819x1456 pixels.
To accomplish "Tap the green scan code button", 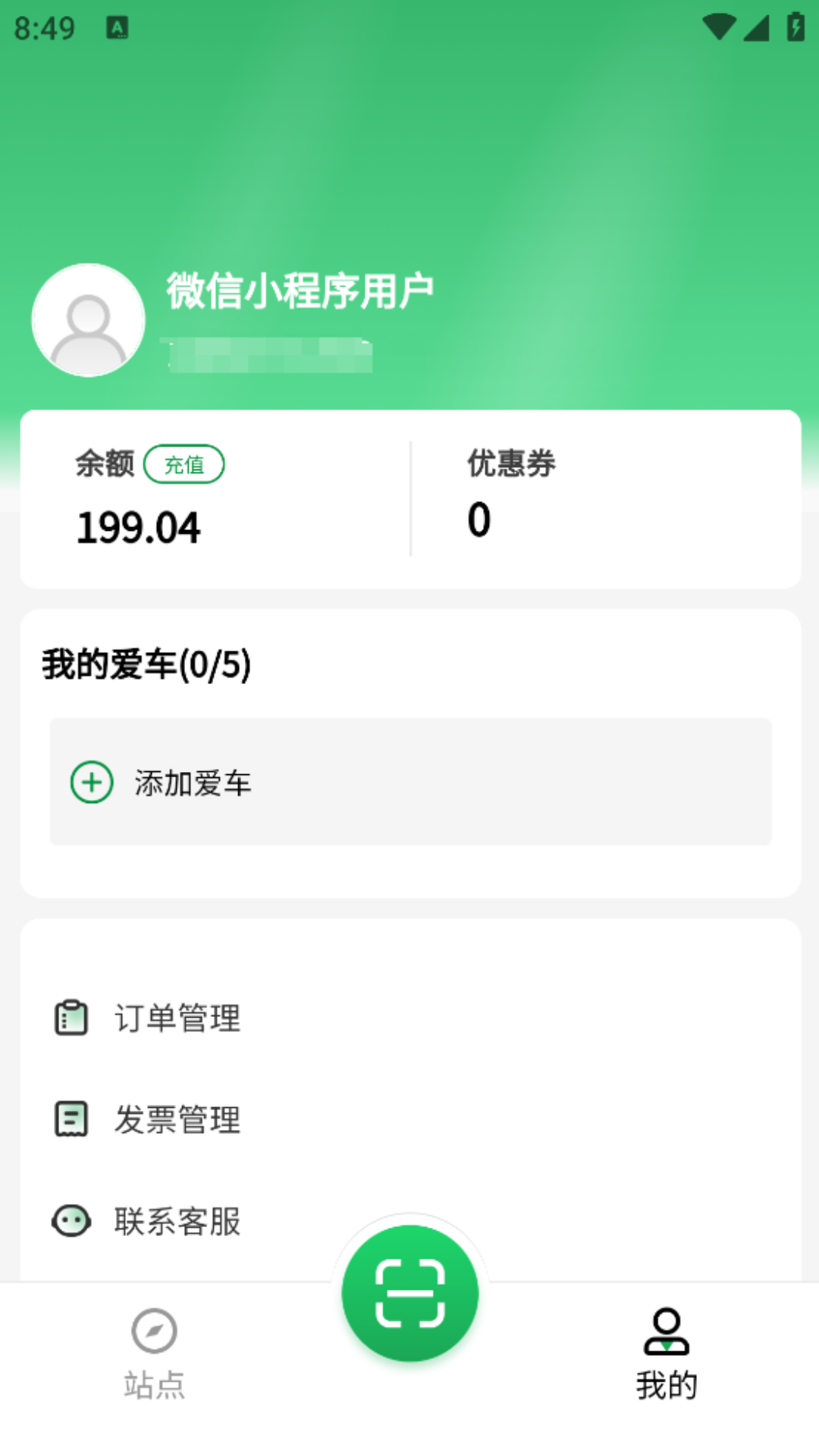I will 409,1293.
